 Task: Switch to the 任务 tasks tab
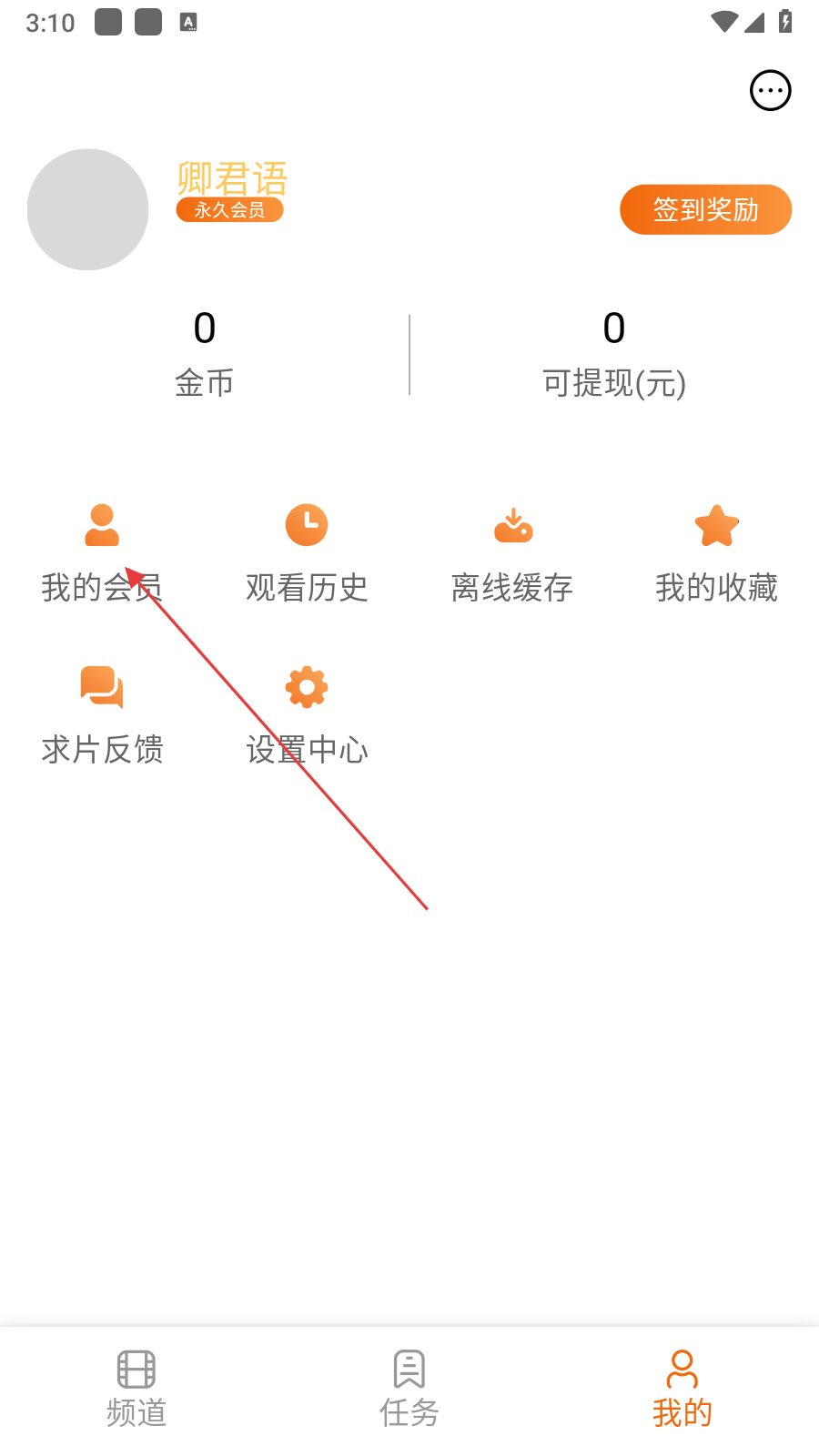[409, 1389]
